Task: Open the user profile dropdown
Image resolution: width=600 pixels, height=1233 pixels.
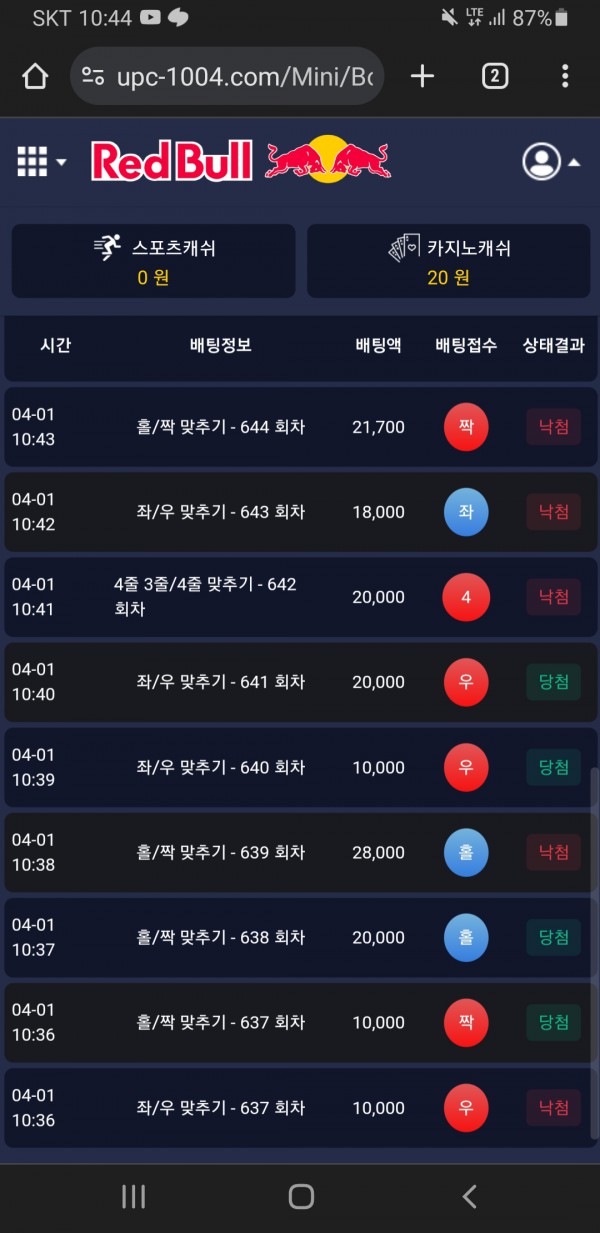Action: (550, 161)
